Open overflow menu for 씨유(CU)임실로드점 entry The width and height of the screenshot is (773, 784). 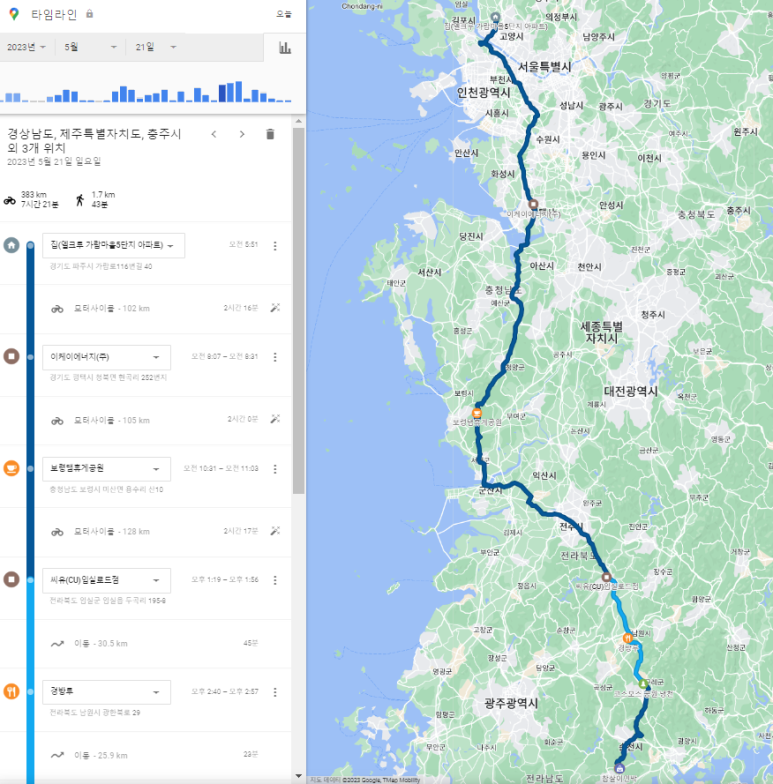pyautogui.click(x=276, y=580)
